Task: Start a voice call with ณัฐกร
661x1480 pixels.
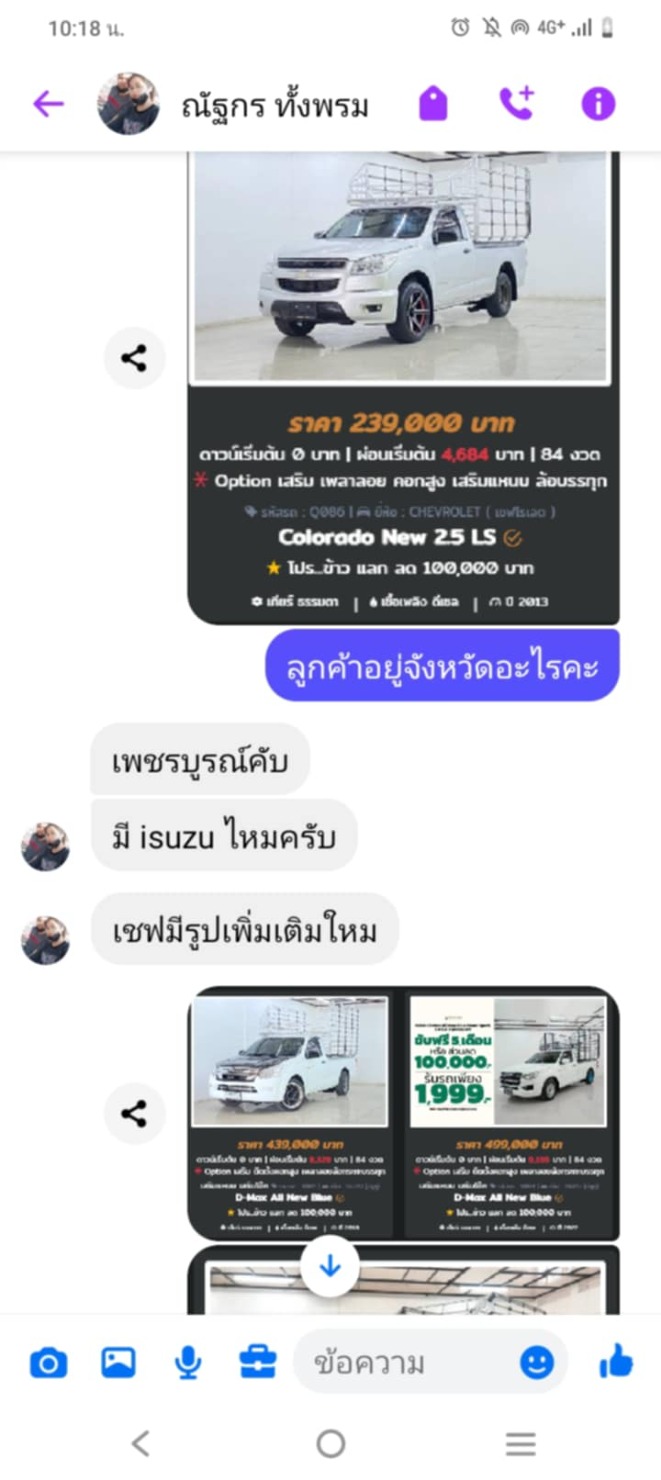Action: 516,104
